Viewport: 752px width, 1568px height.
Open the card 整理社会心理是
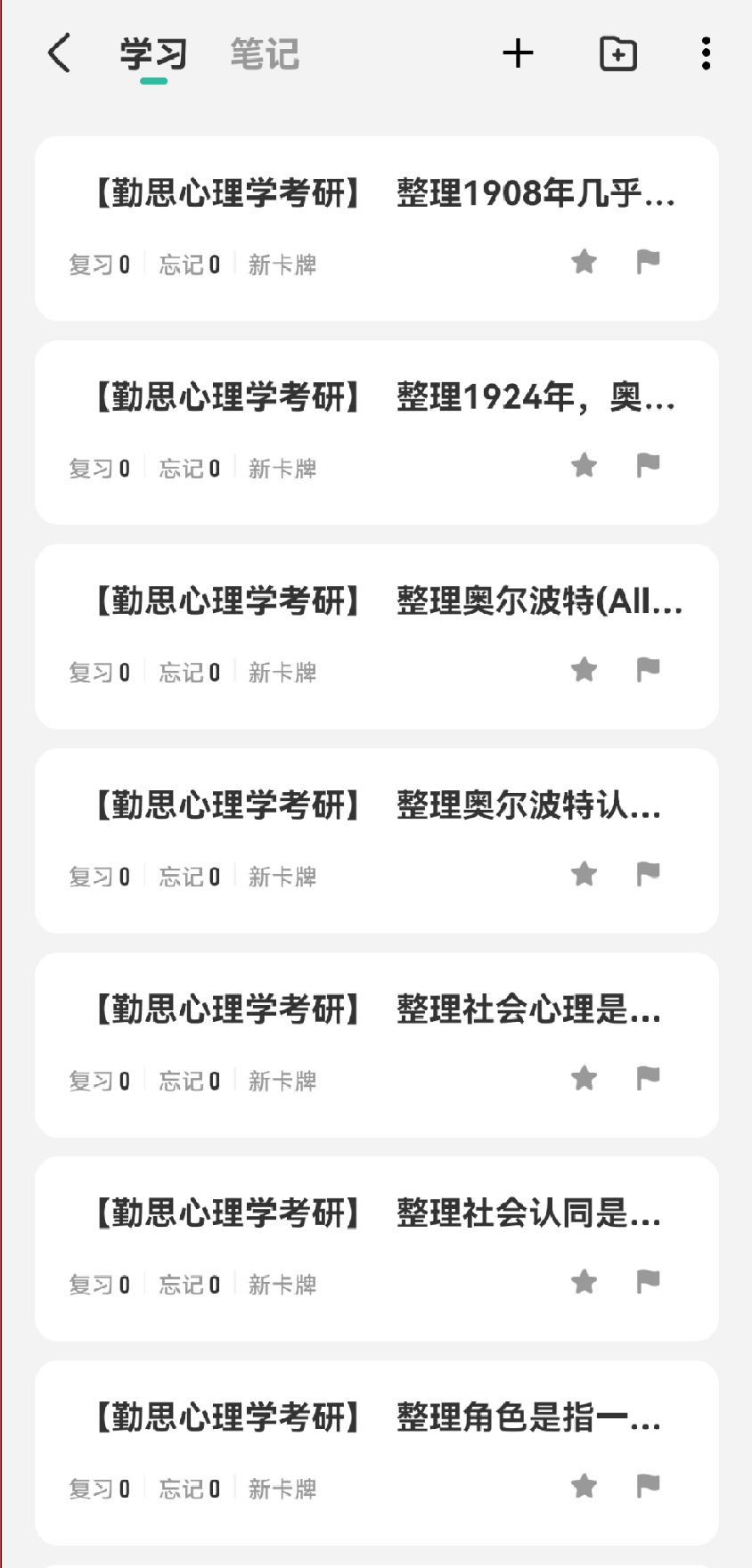pos(376,1044)
